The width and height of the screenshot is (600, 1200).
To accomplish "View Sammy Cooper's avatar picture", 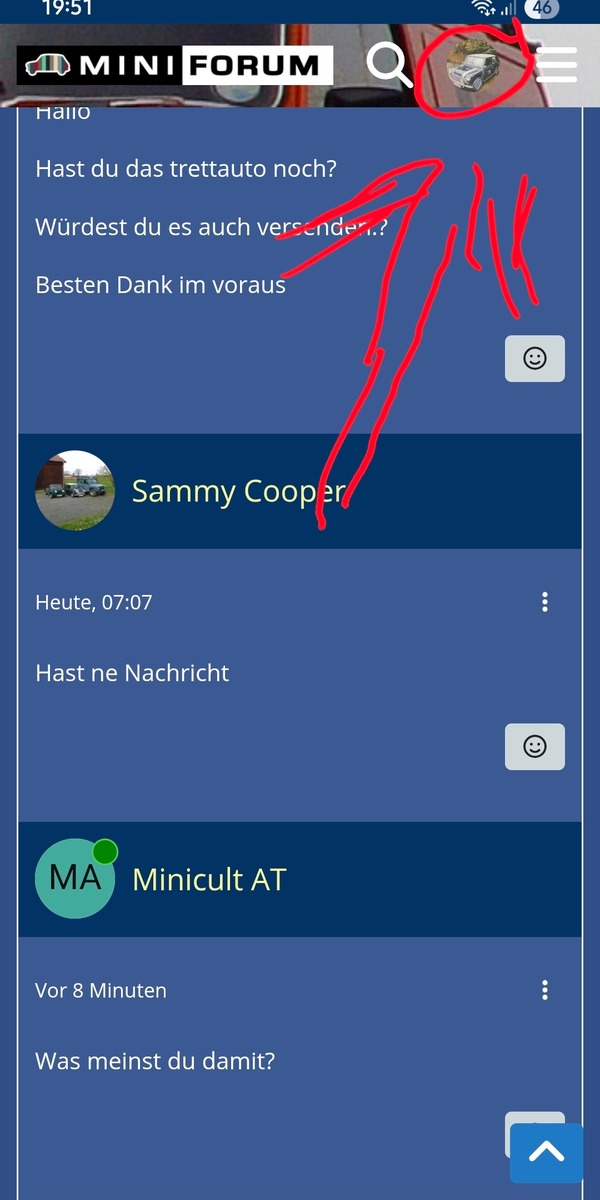I will pos(75,491).
